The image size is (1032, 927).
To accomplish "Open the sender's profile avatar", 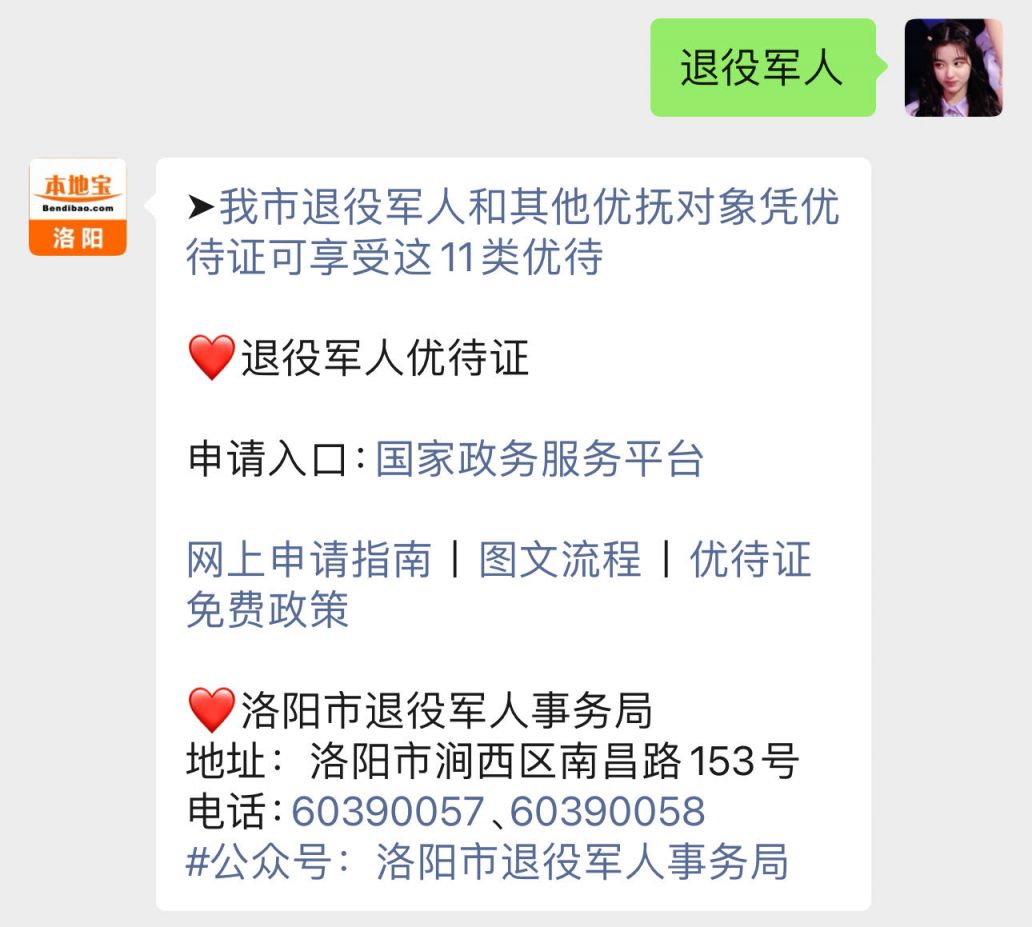I will pos(953,68).
